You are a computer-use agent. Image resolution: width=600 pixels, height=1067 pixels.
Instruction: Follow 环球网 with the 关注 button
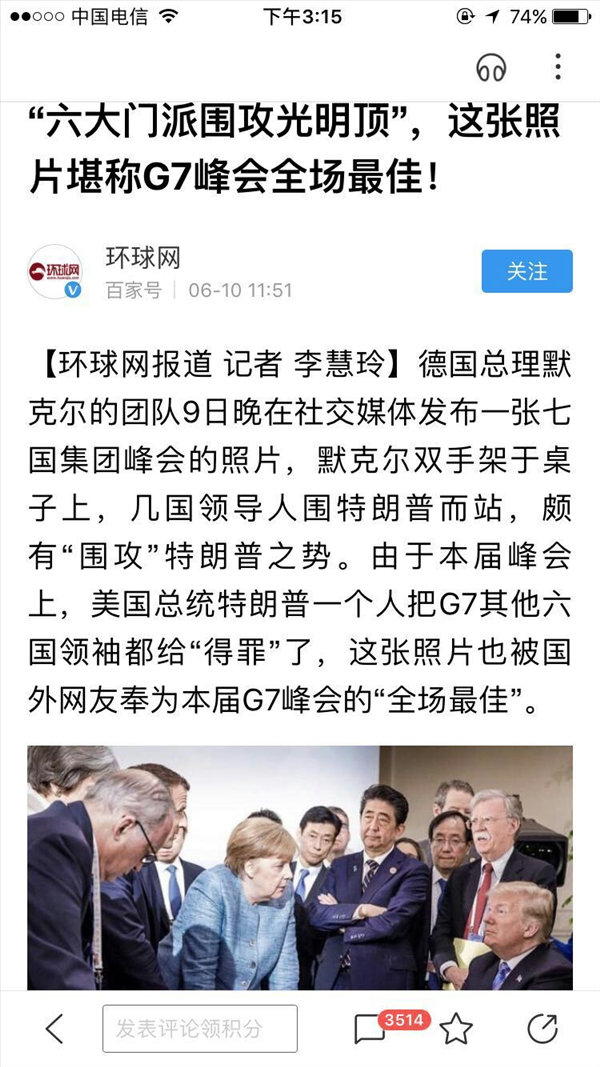[x=527, y=271]
